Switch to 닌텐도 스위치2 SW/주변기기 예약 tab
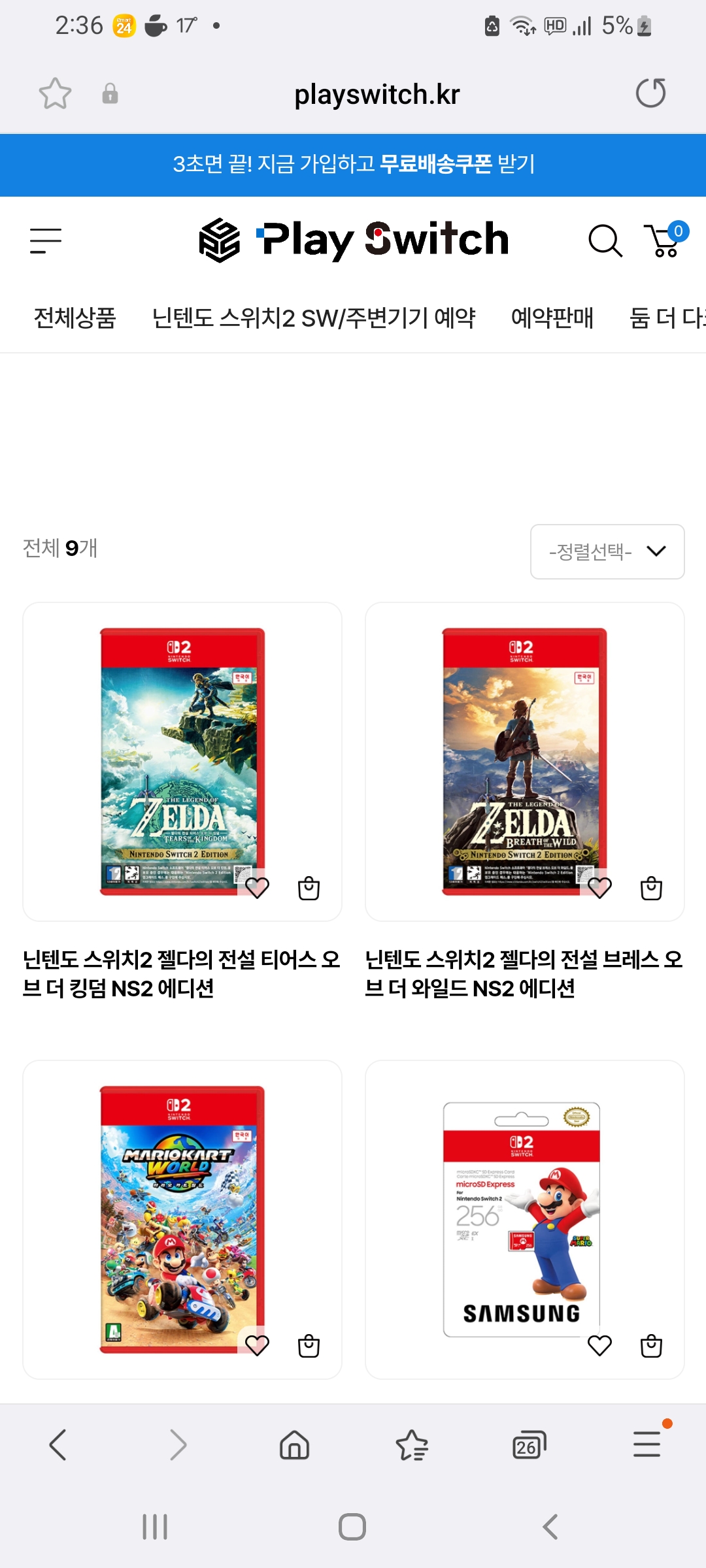This screenshot has height=1568, width=706. [x=313, y=318]
